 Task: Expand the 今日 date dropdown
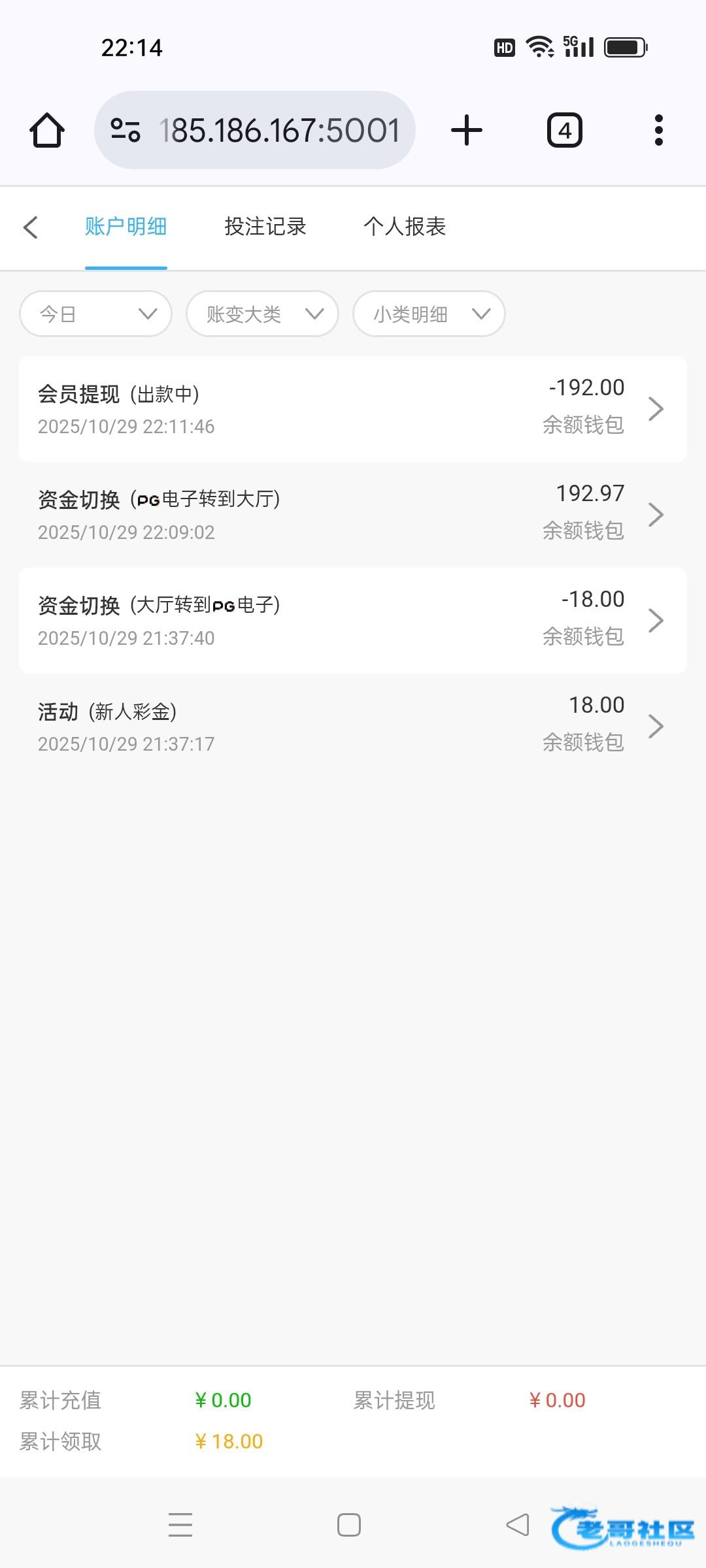(x=96, y=314)
